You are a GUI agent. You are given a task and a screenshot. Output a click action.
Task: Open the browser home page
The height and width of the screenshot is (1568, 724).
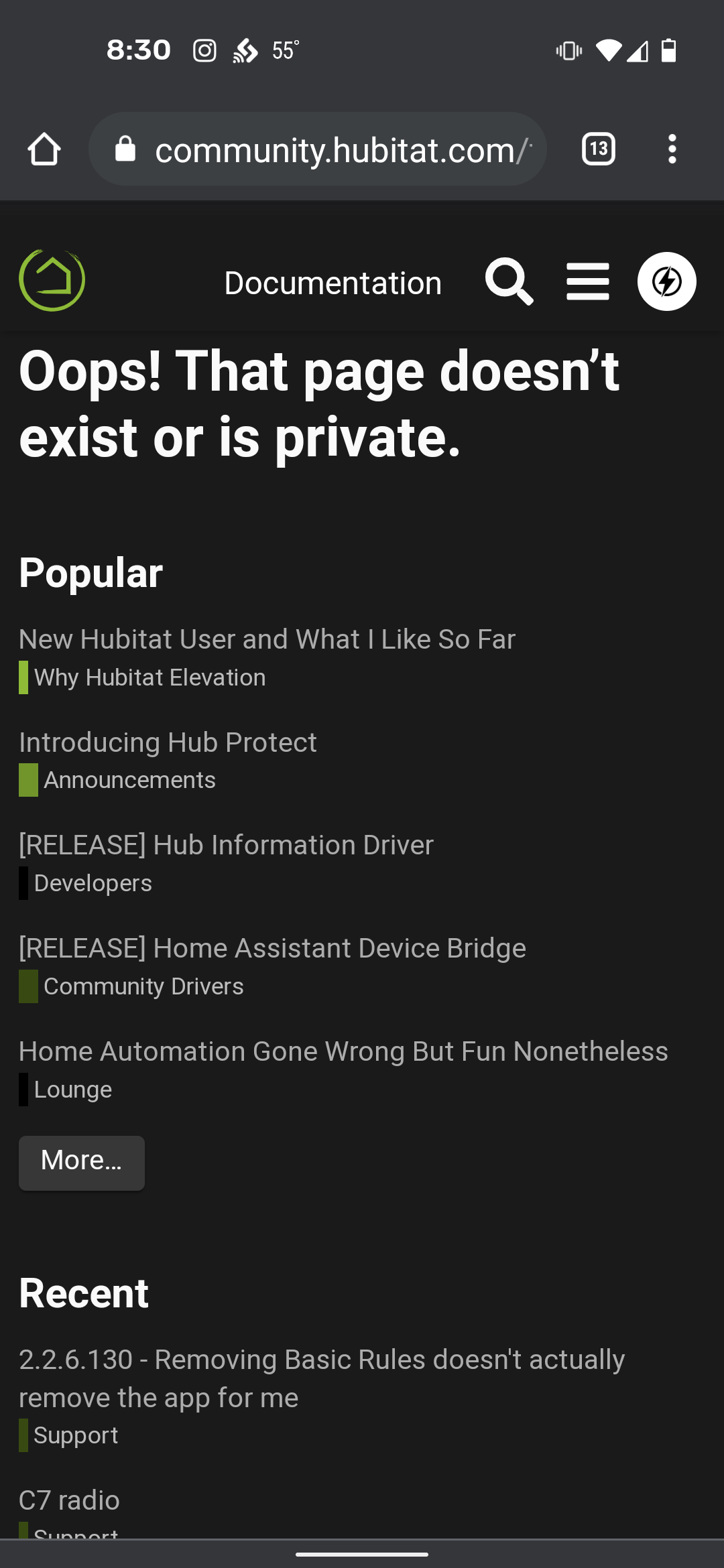tap(44, 149)
